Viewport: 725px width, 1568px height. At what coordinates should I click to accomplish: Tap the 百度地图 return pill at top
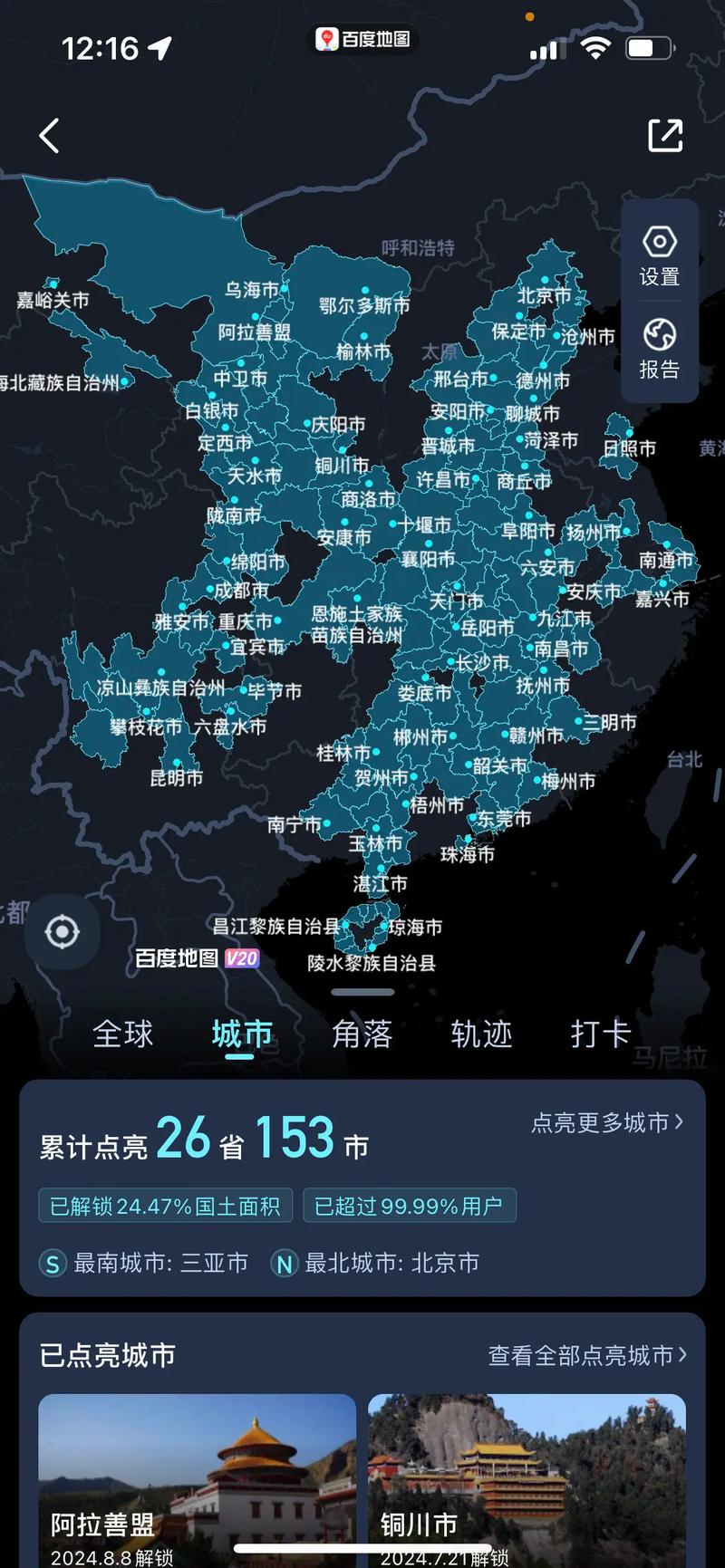363,39
